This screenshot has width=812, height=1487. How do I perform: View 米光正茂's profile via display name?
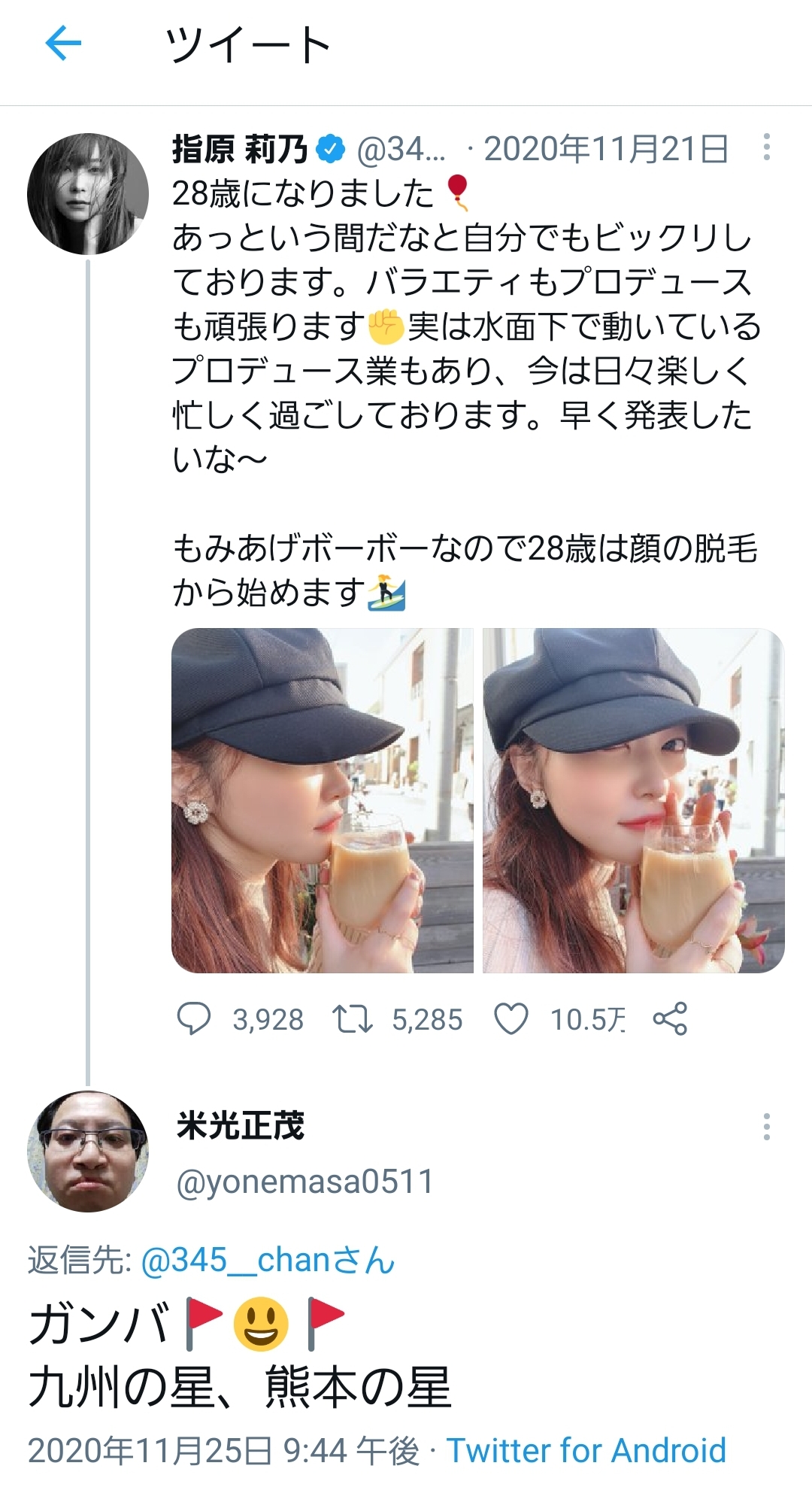[x=241, y=1126]
